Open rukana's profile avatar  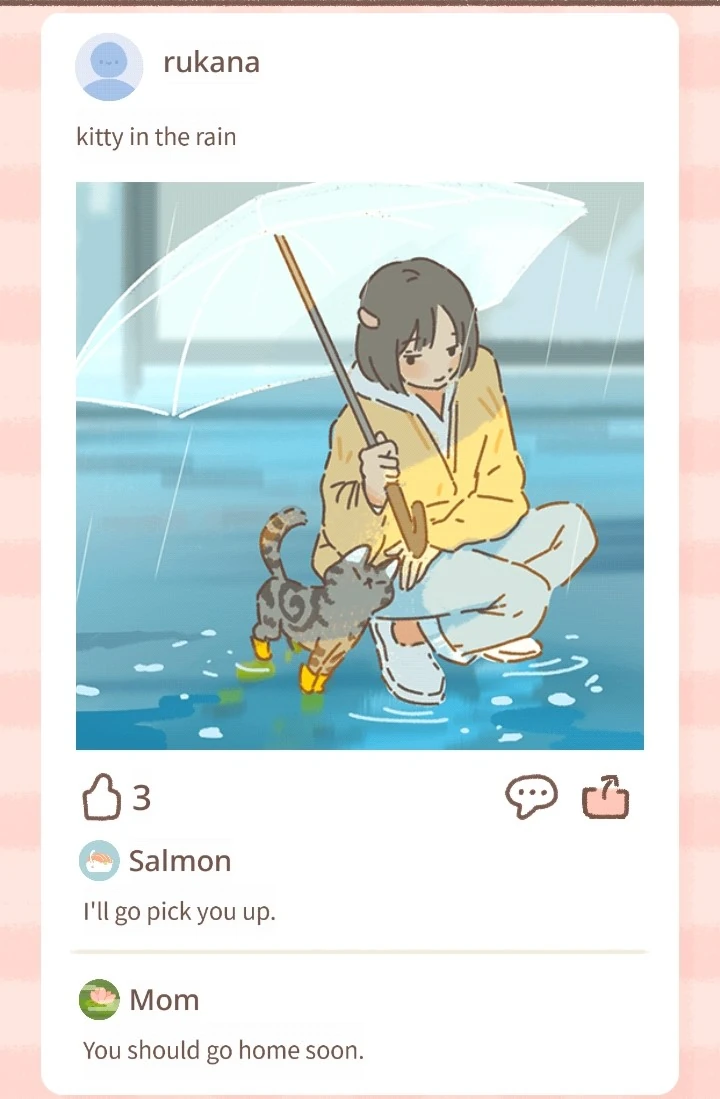coord(109,67)
